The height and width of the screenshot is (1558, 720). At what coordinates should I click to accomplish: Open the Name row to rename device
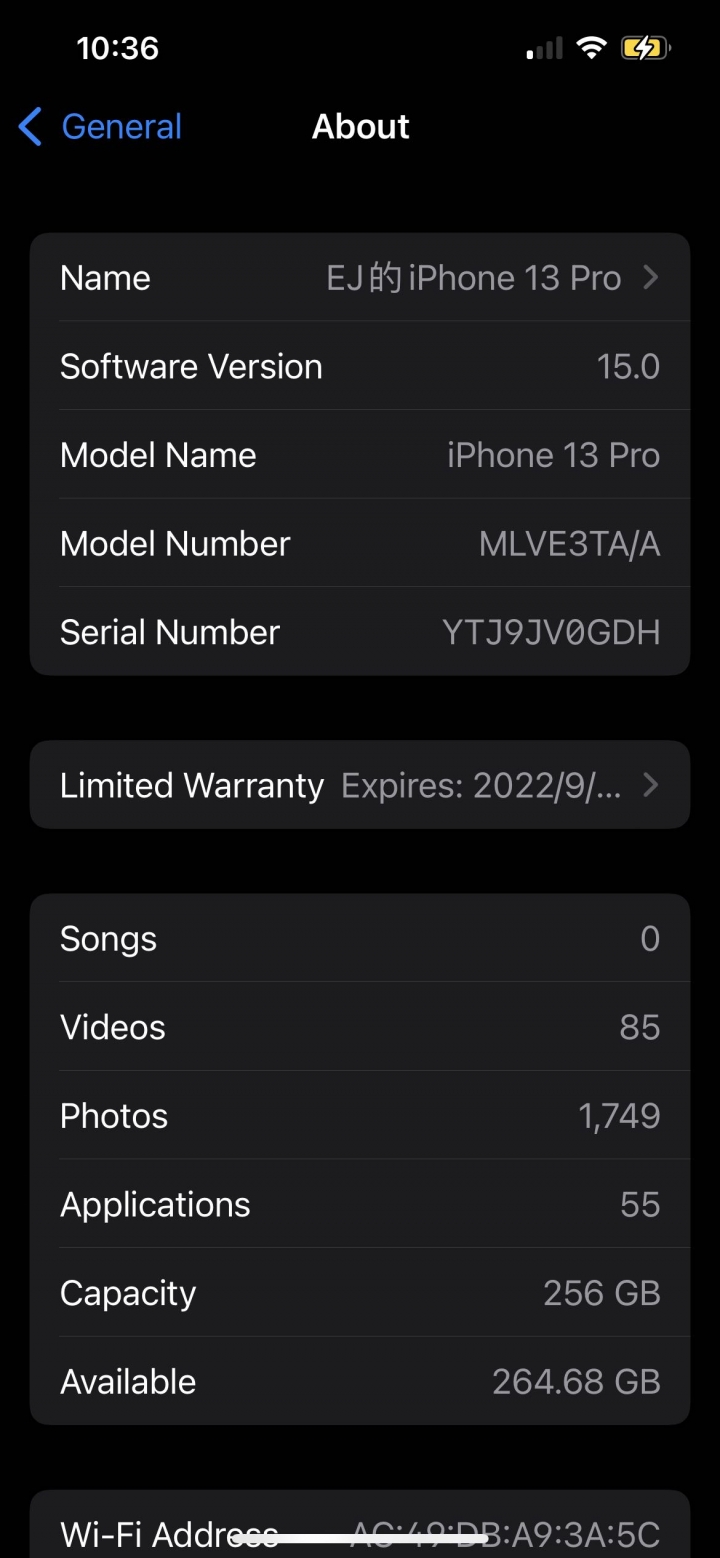point(360,278)
